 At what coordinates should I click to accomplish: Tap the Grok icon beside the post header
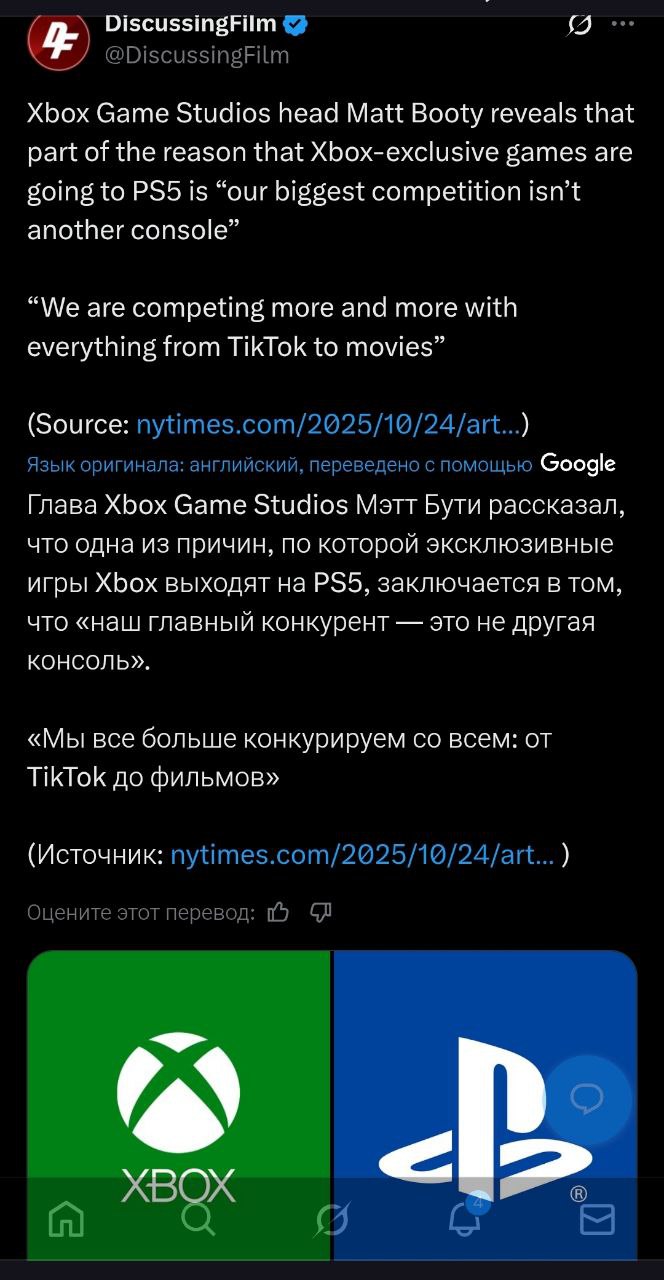(x=579, y=24)
